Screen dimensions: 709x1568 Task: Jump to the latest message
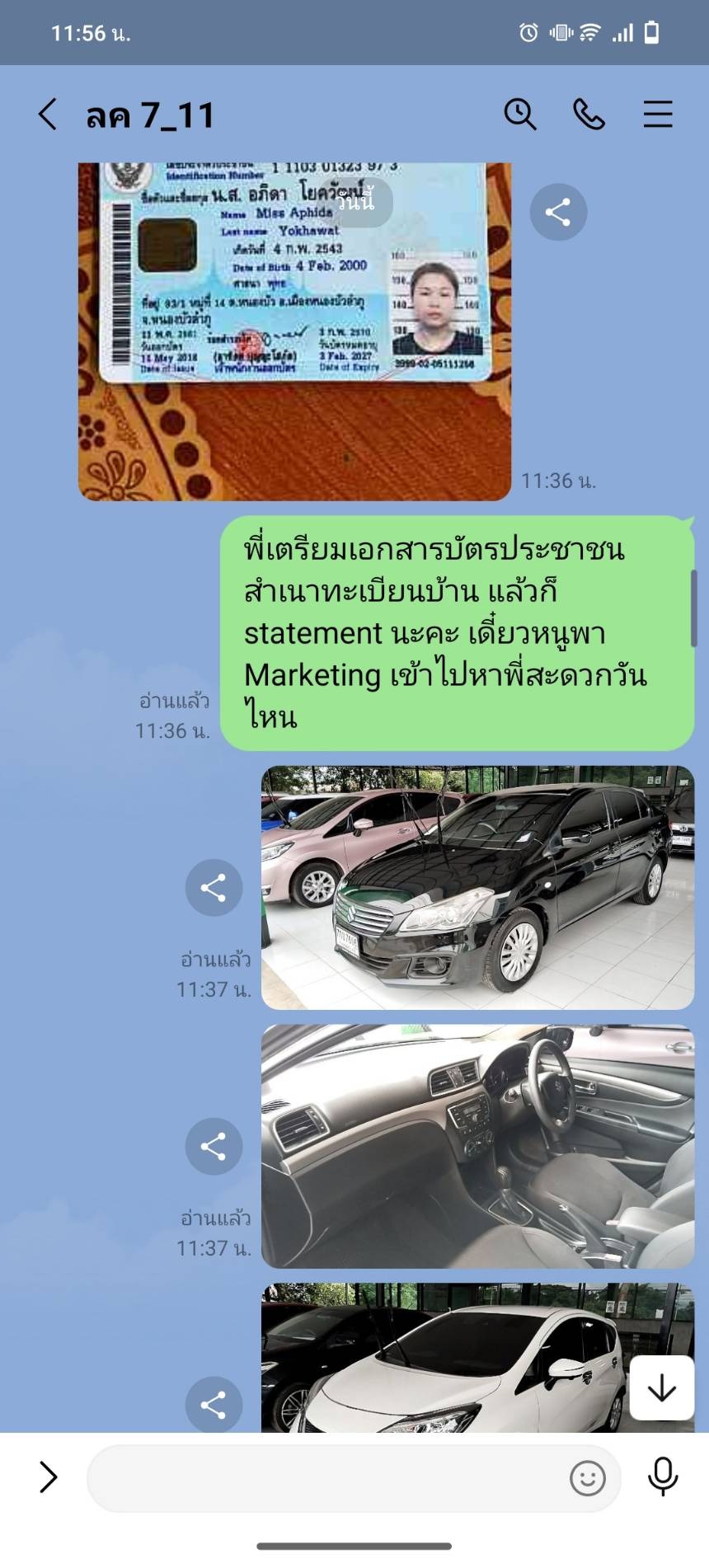pos(661,1388)
